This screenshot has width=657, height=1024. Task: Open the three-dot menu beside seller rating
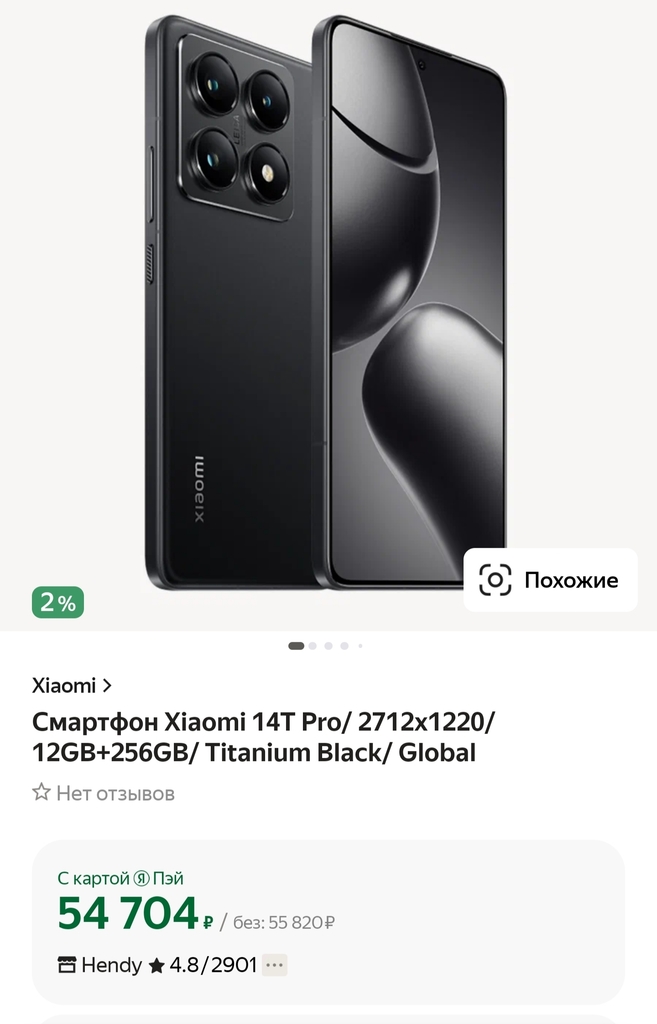point(275,965)
